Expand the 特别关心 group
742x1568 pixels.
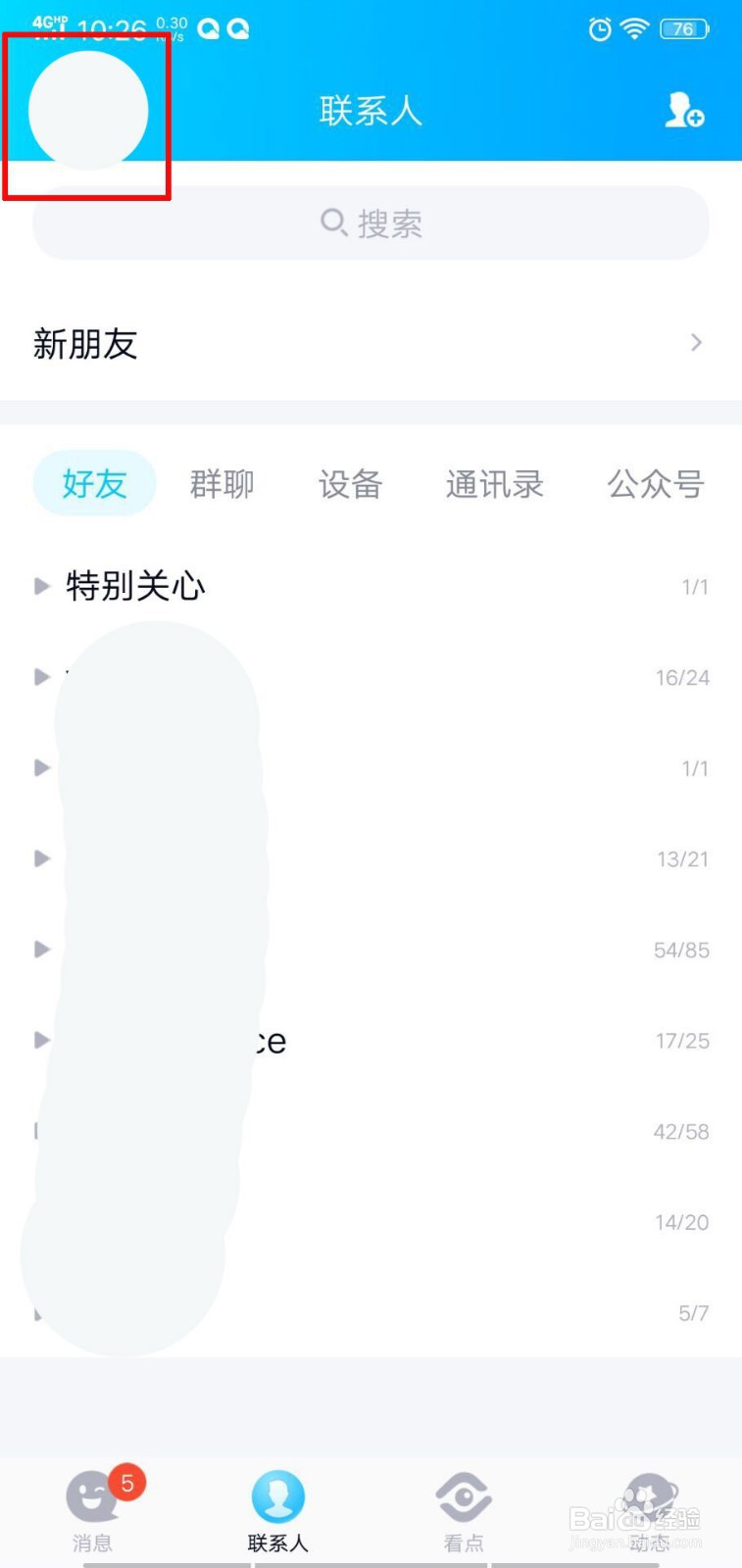click(x=42, y=585)
